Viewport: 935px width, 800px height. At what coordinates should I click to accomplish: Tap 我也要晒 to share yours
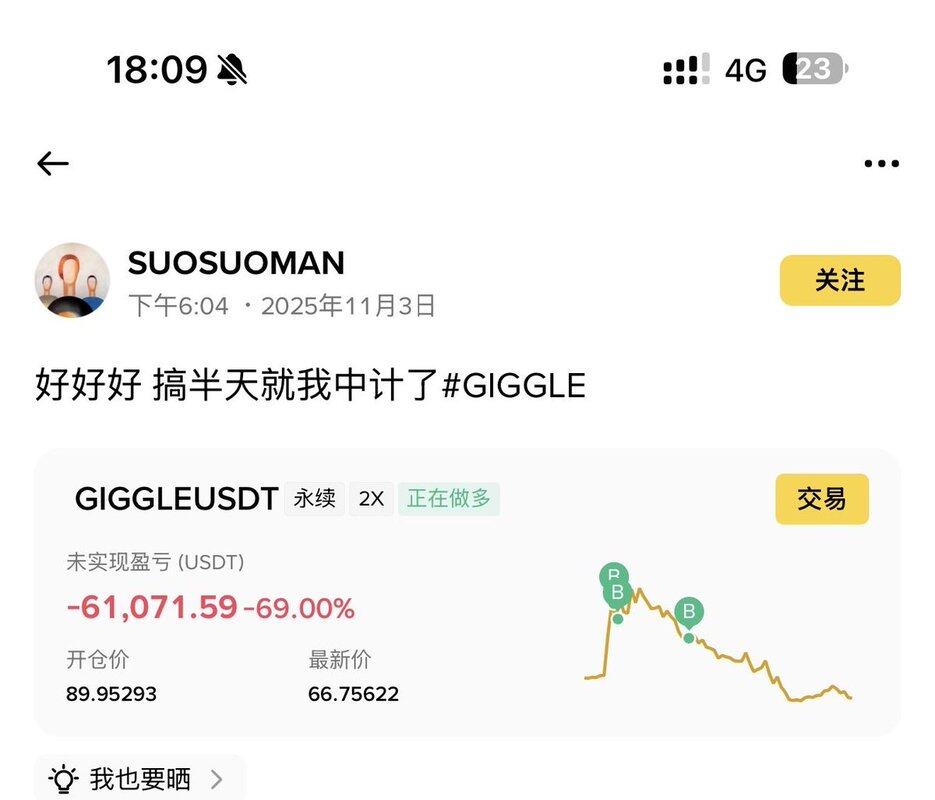(x=139, y=778)
